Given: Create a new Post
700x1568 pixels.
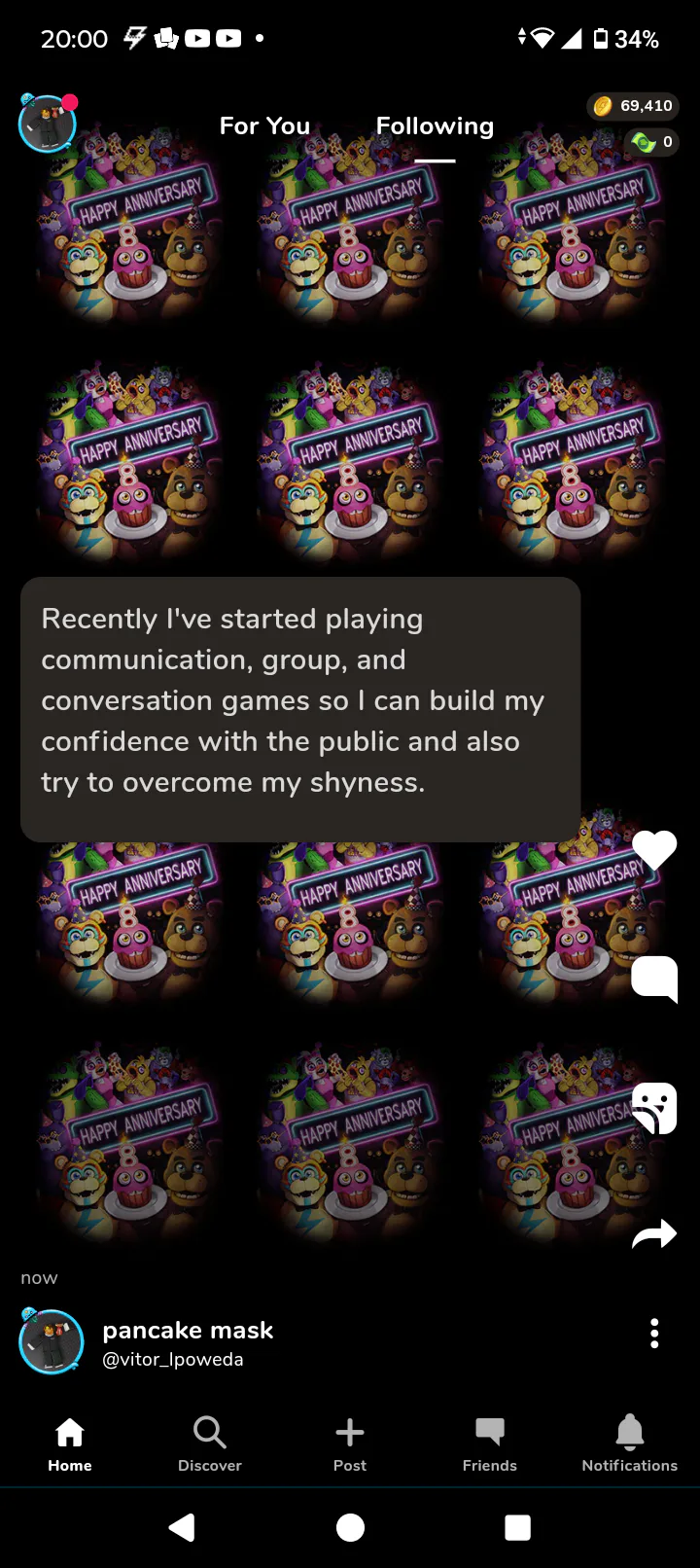Looking at the screenshot, I should [350, 1444].
